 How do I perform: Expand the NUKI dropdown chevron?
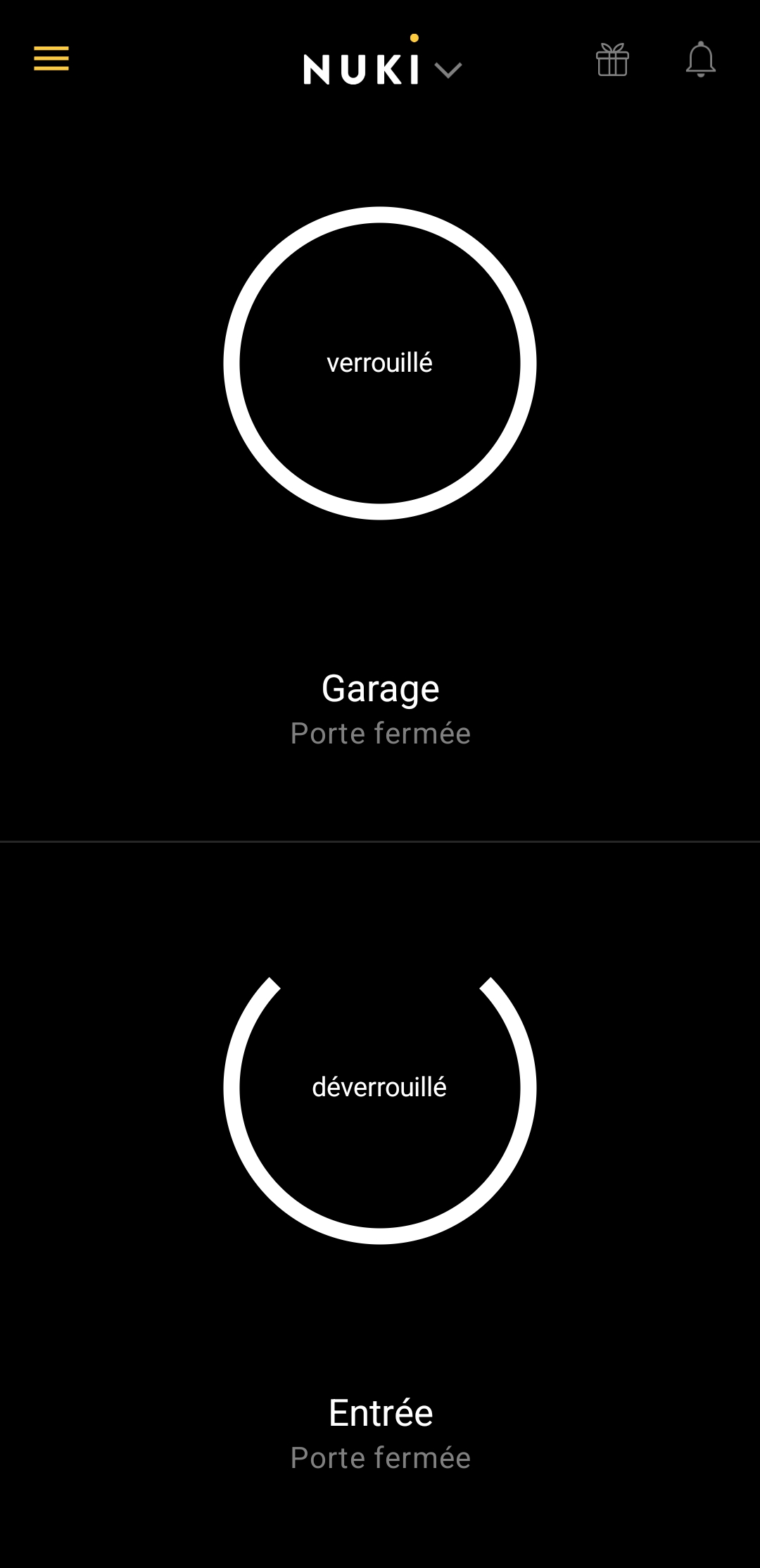click(448, 70)
